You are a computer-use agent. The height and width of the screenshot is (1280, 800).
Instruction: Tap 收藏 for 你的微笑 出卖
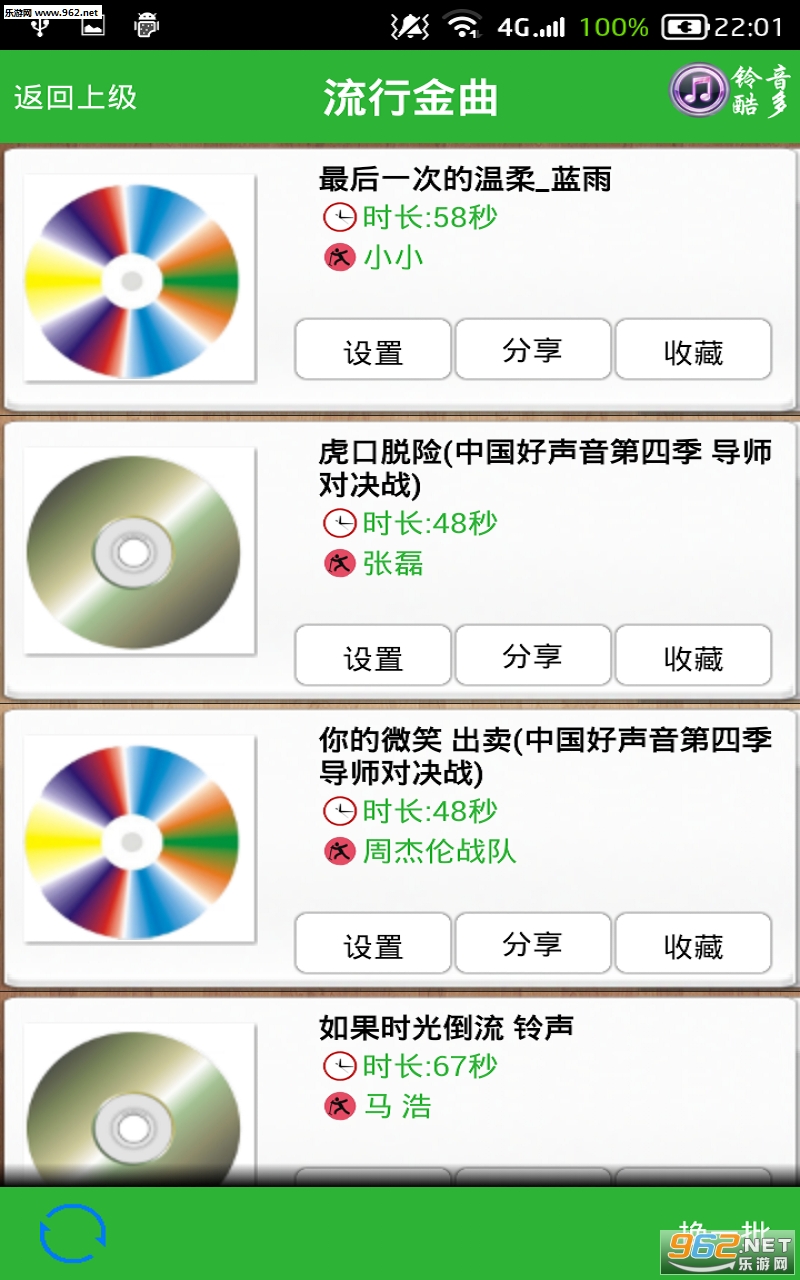click(x=693, y=943)
